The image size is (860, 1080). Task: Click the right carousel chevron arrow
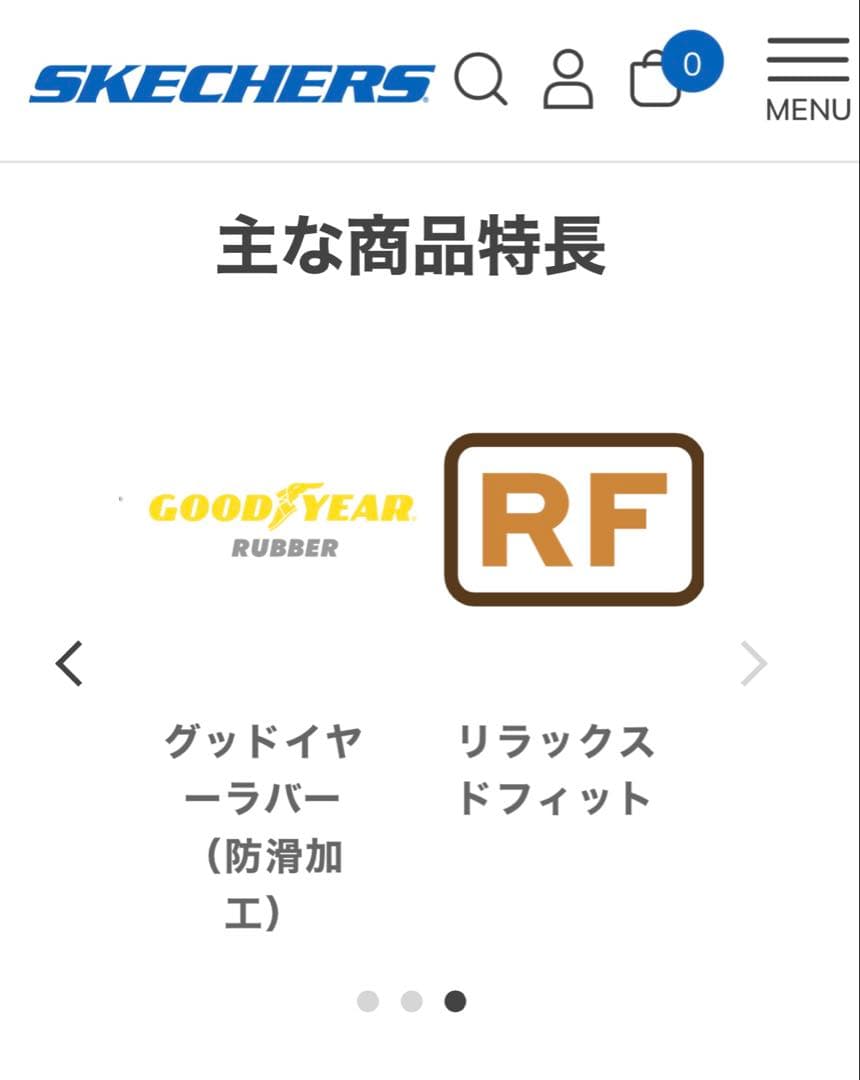pos(752,663)
